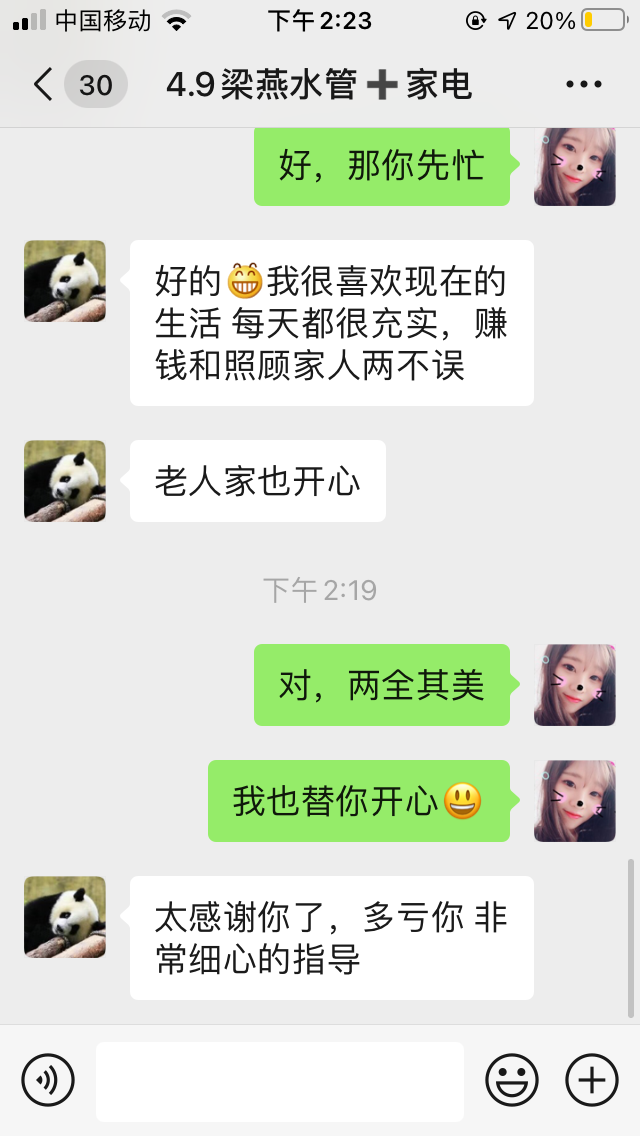
Task: Tap the message text field
Action: pos(280,1080)
